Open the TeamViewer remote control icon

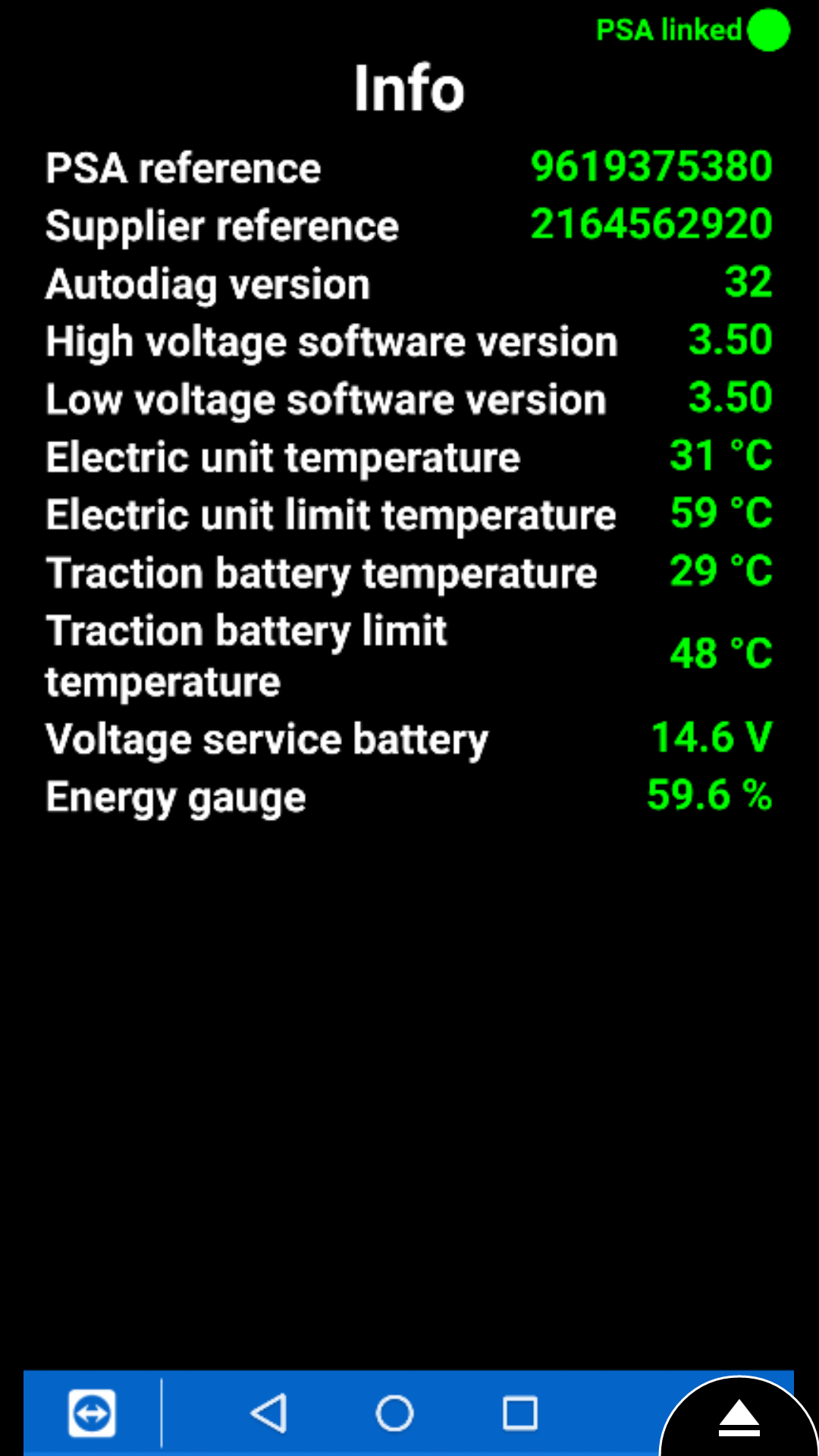[x=92, y=1413]
